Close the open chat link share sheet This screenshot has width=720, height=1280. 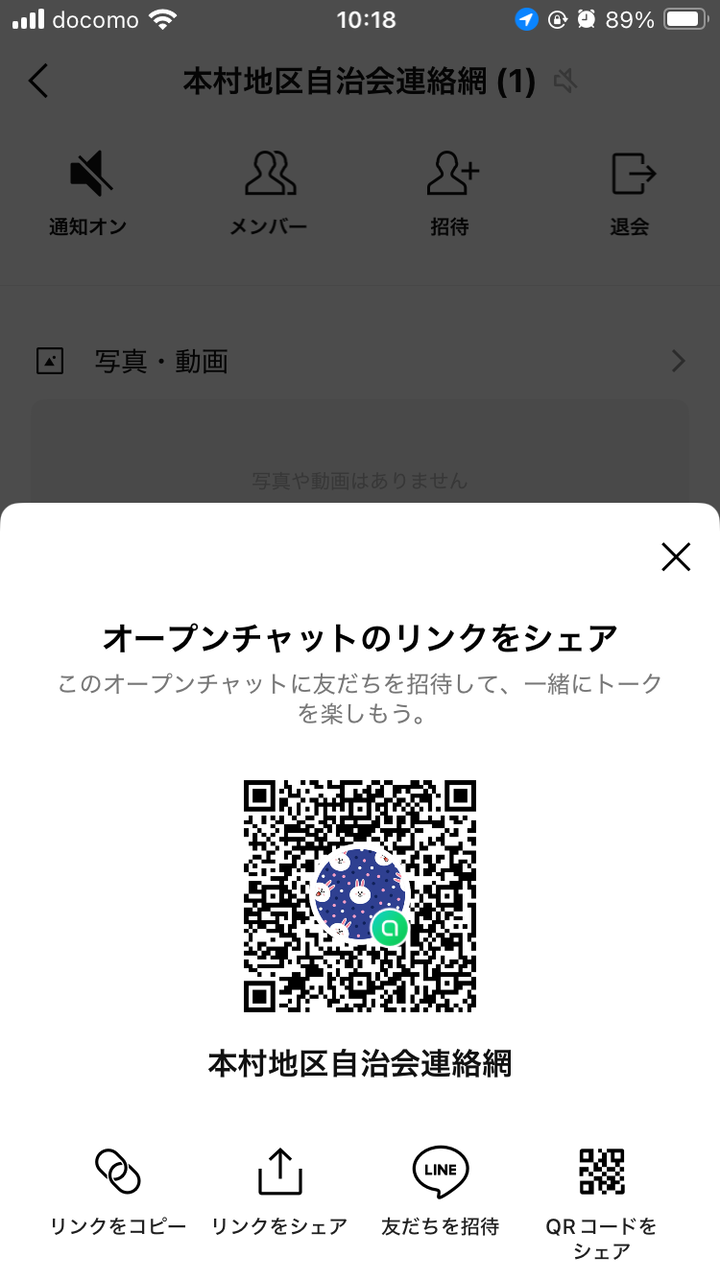pos(676,557)
